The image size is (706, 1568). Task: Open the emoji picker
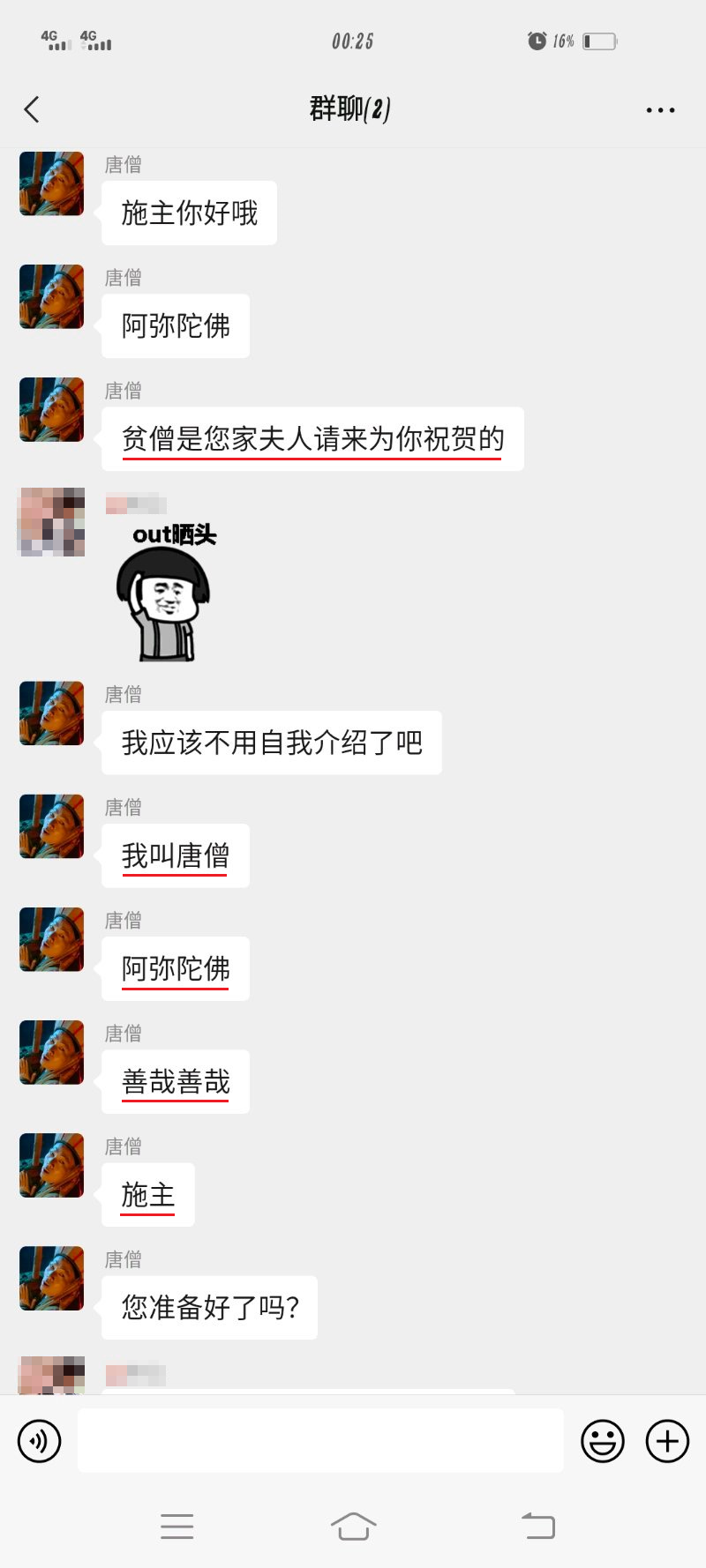(603, 1441)
